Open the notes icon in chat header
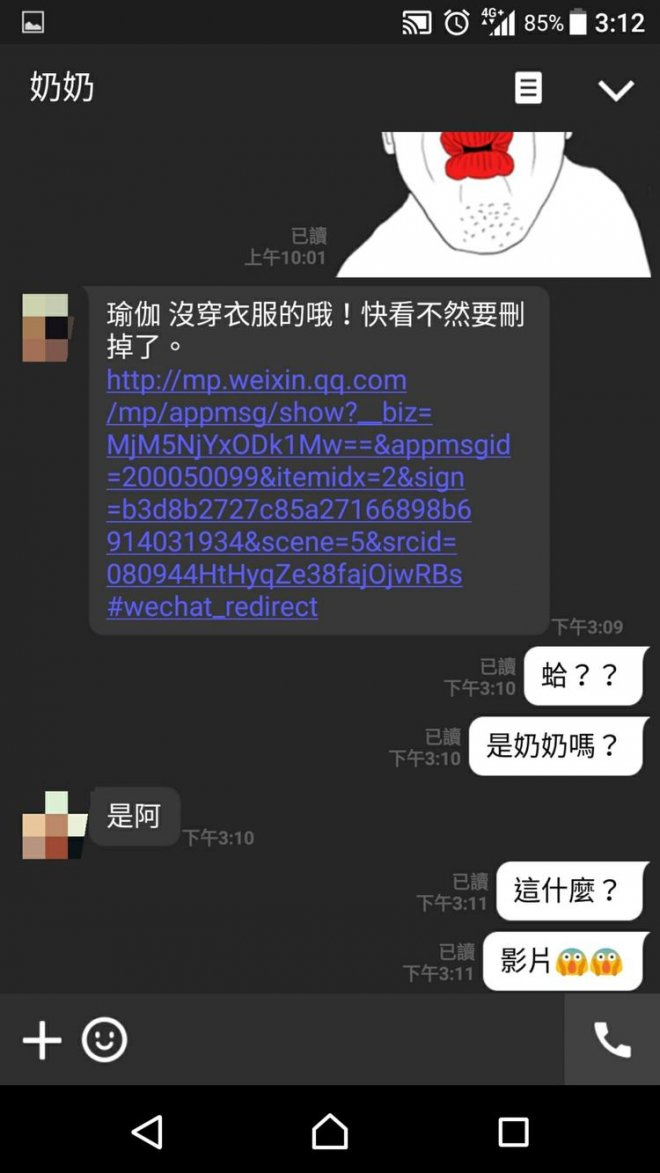The height and width of the screenshot is (1173, 660). coord(528,88)
